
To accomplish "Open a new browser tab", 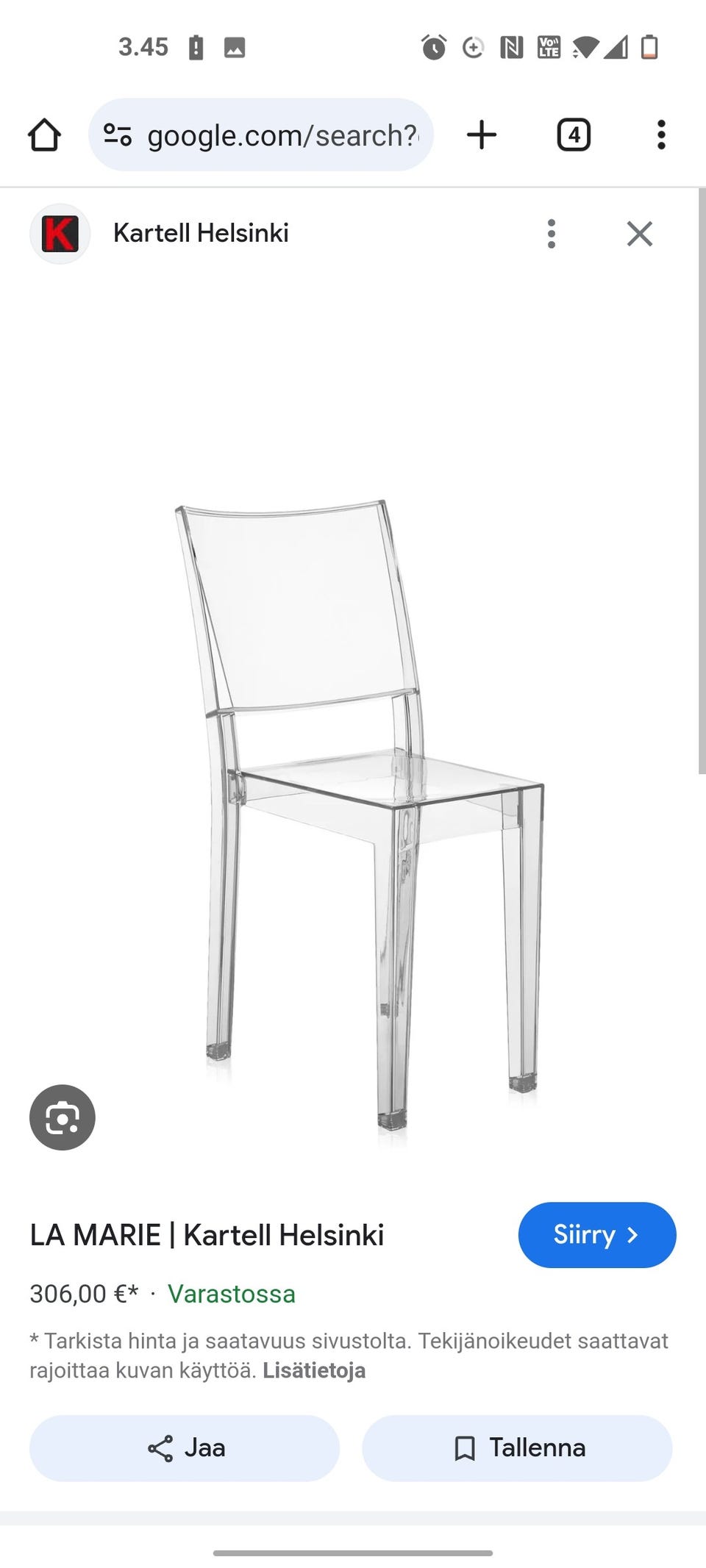I will point(482,135).
